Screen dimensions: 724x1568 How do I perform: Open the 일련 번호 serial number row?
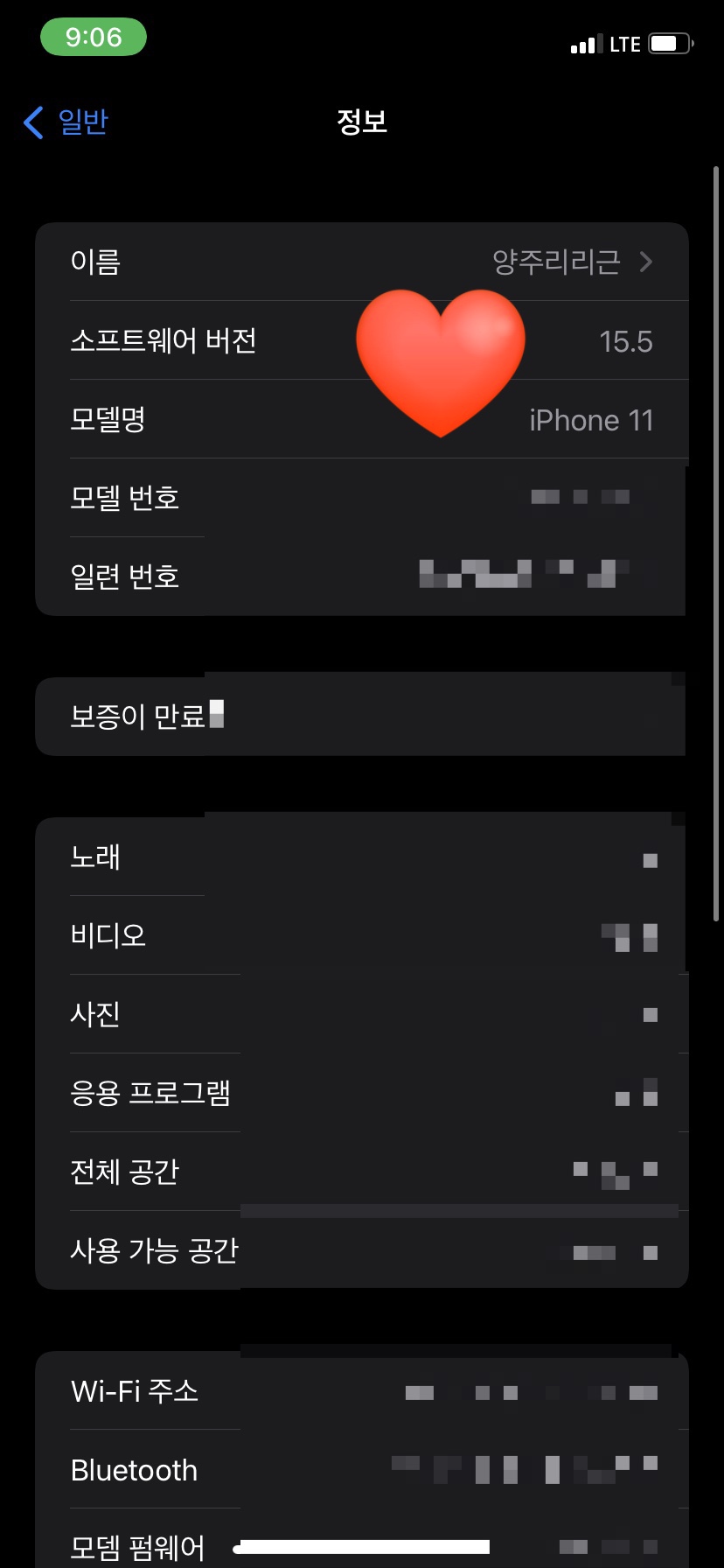(362, 575)
